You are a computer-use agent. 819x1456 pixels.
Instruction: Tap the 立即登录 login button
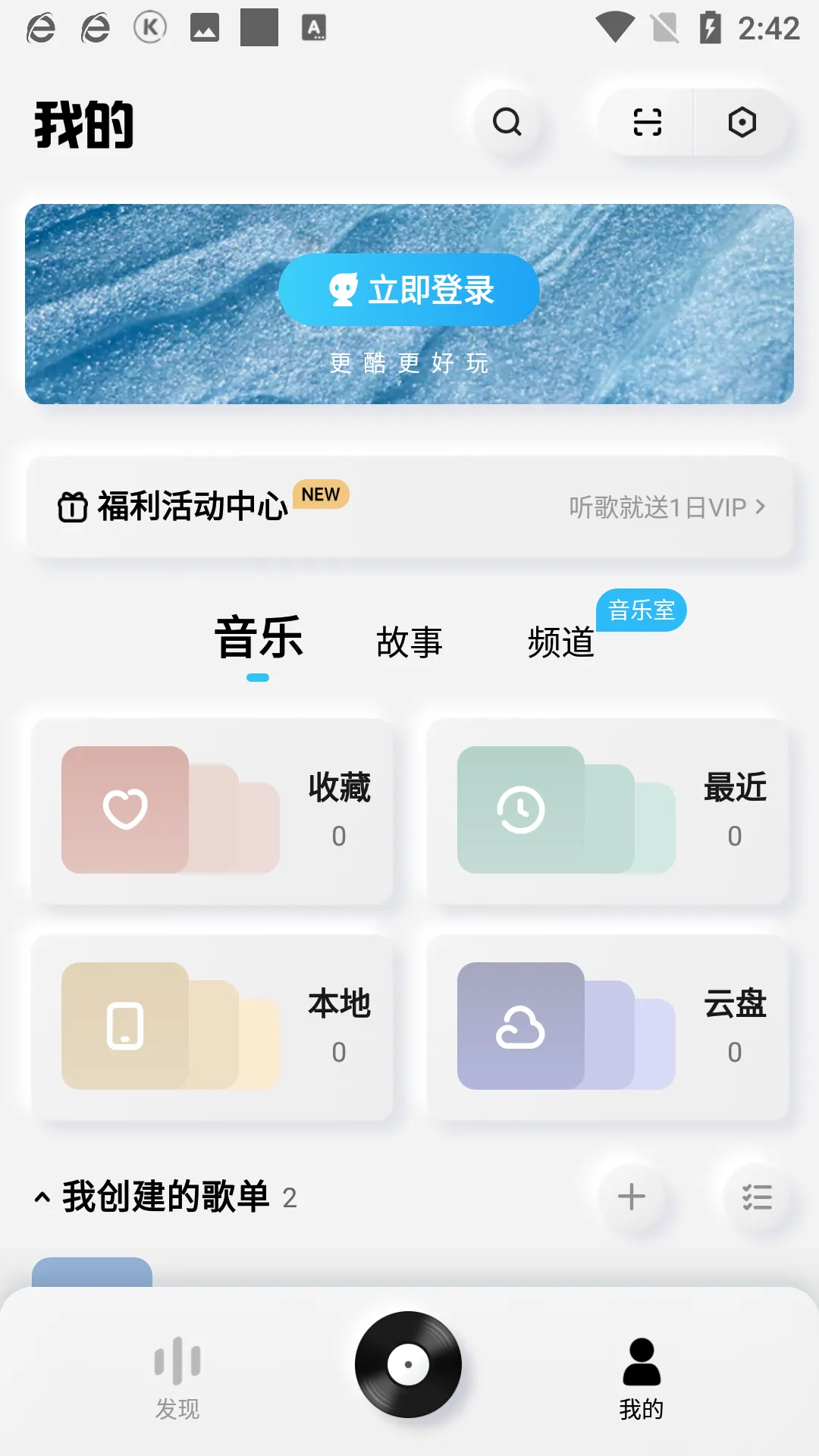click(409, 289)
